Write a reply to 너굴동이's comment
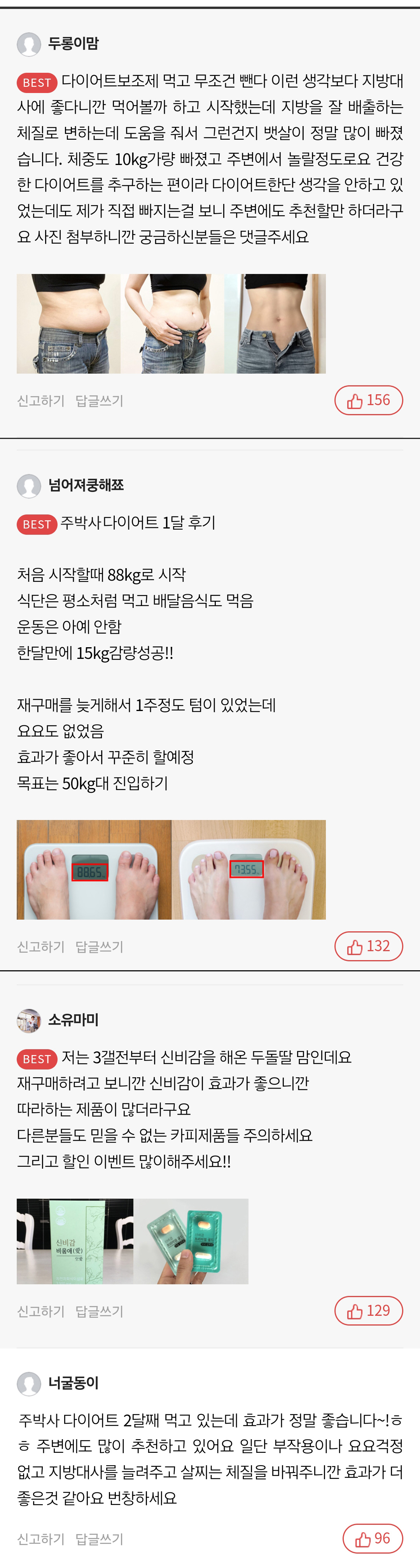Viewport: 420px width, 1568px height. (99, 1539)
